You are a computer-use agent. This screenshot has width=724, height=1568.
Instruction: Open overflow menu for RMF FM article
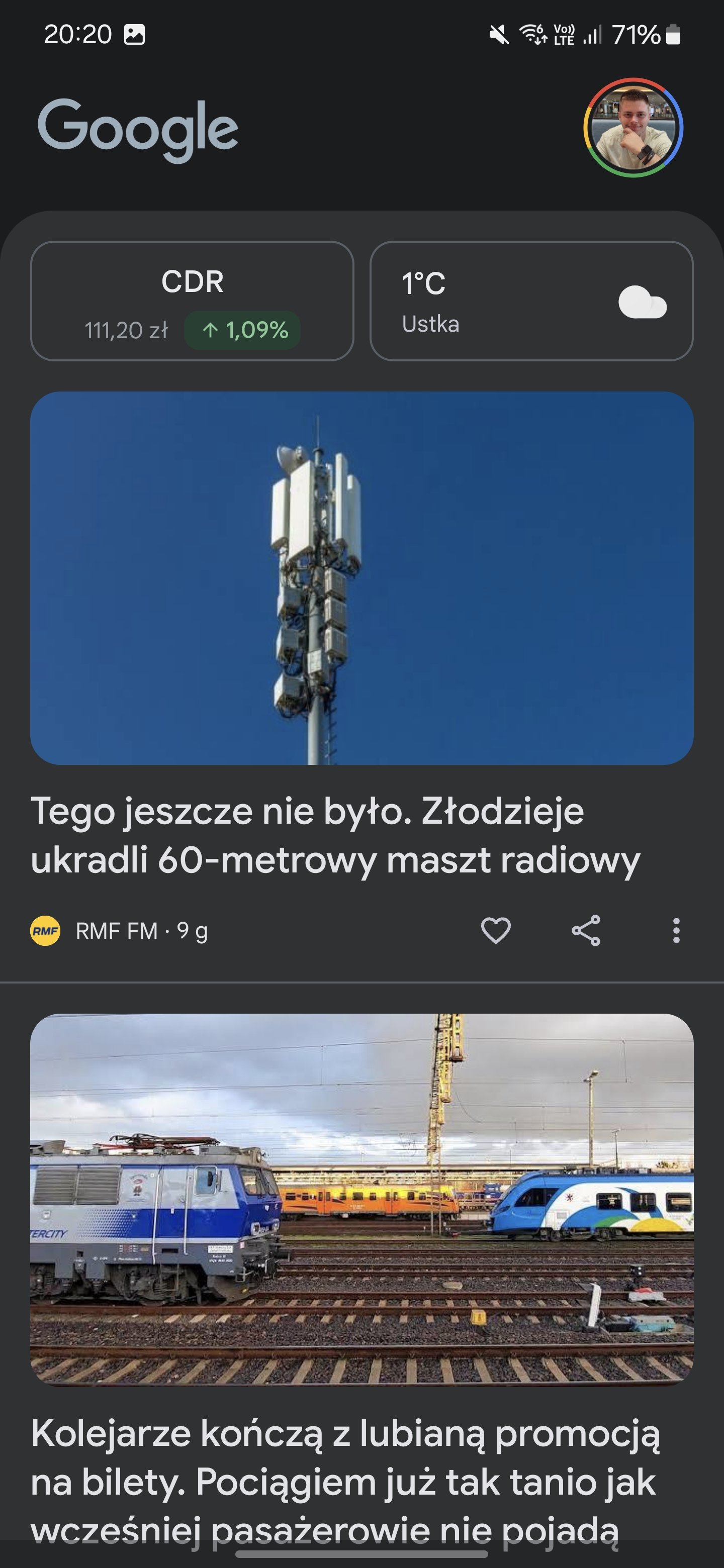coord(676,931)
